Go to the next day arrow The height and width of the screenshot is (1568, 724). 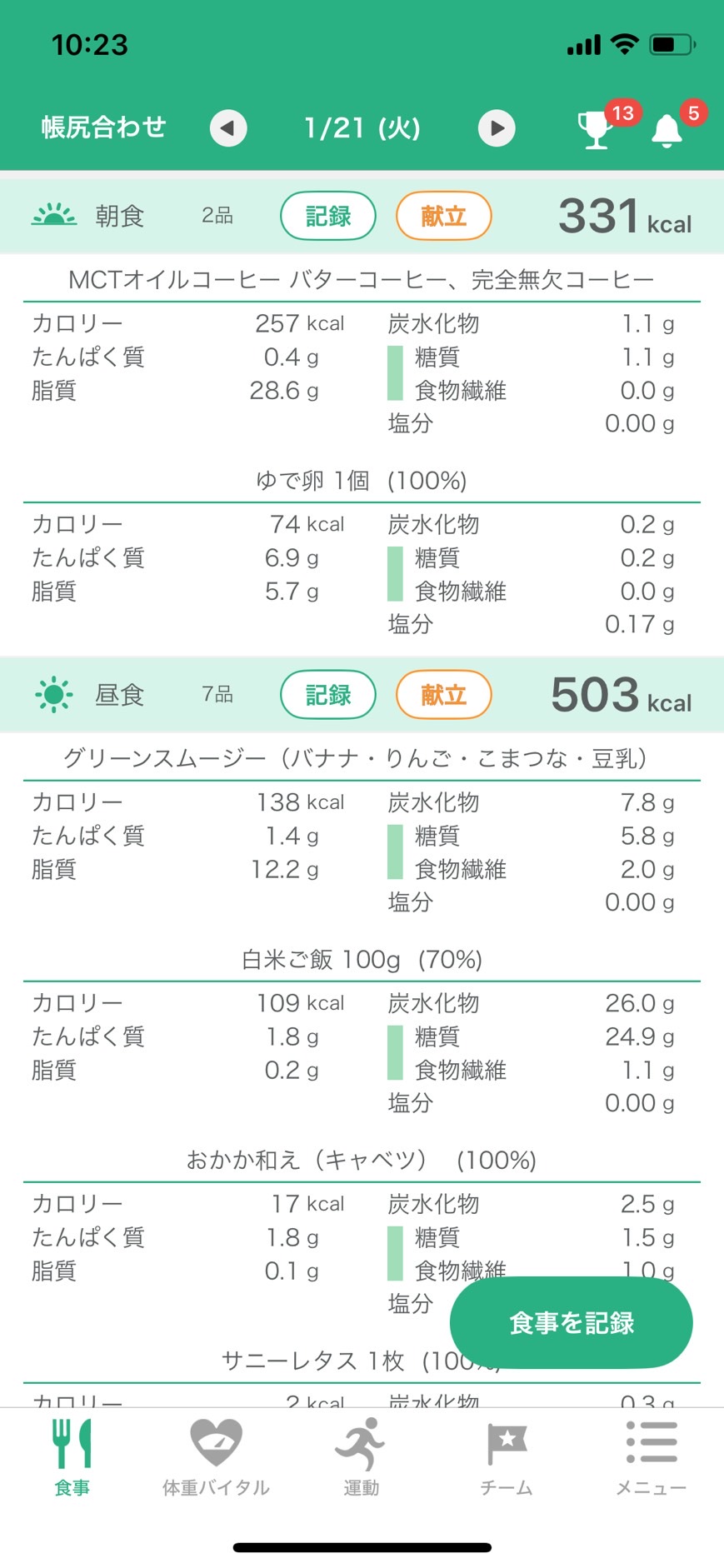tap(497, 128)
